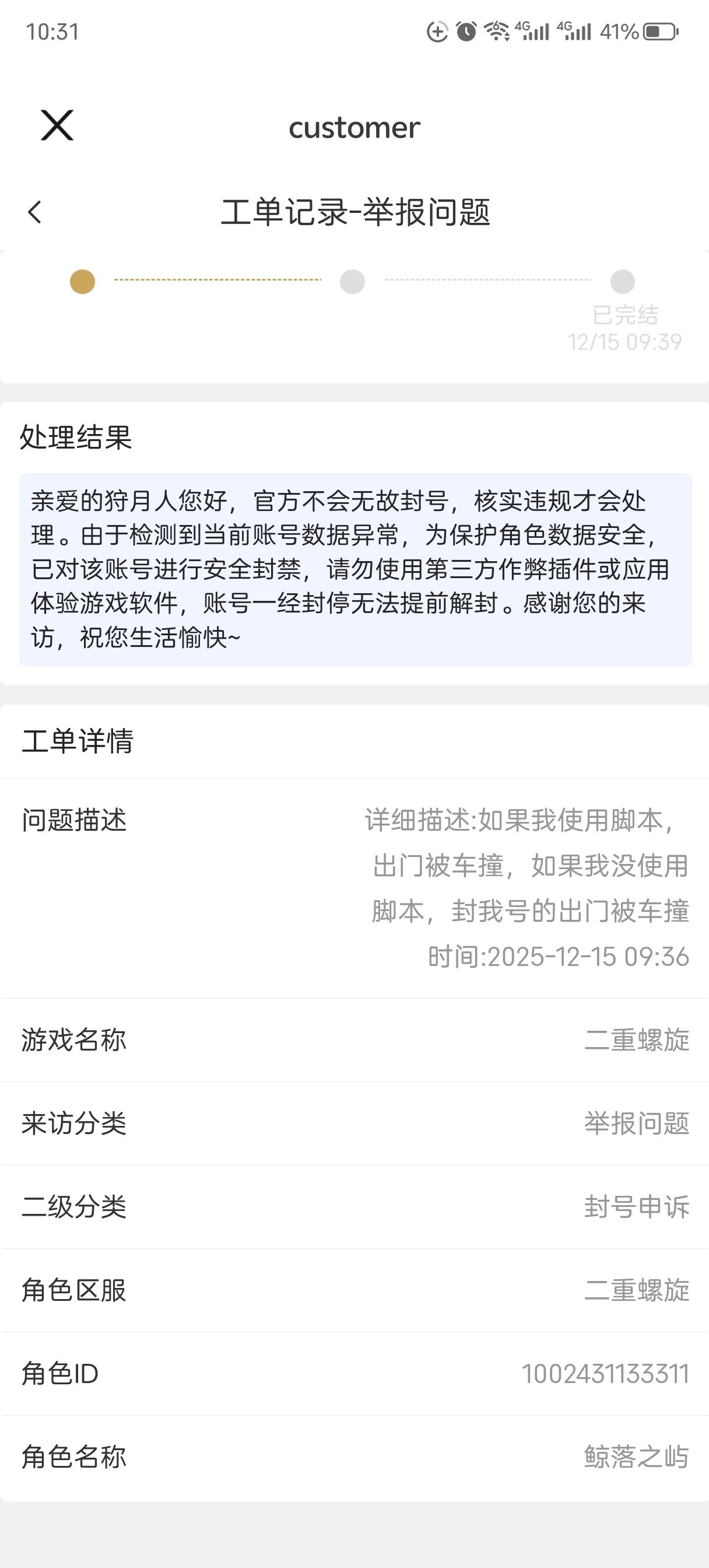Image resolution: width=709 pixels, height=1568 pixels.
Task: Close the customer service window
Action: click(57, 125)
